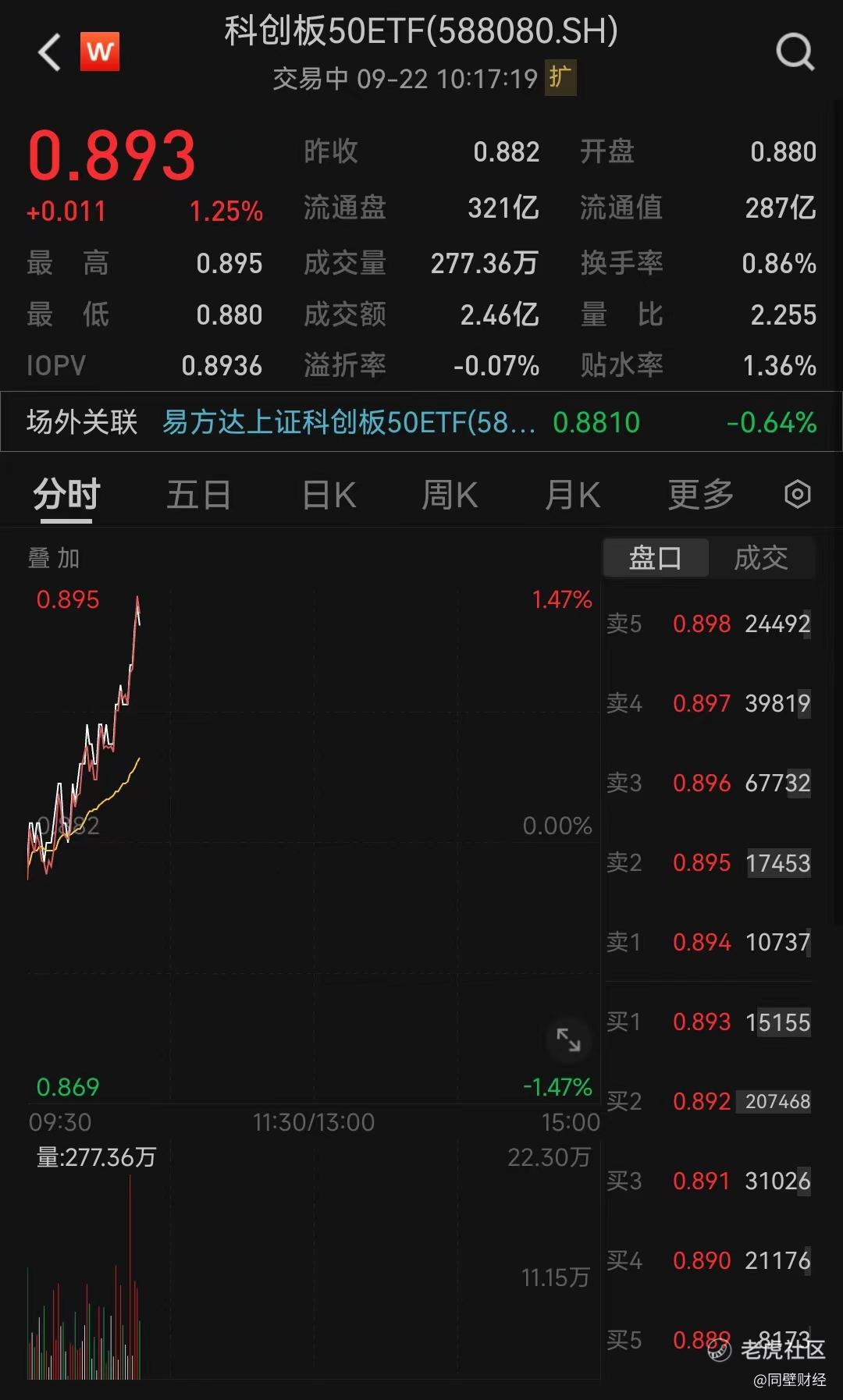Switch to the 月K chart tab

click(x=572, y=495)
